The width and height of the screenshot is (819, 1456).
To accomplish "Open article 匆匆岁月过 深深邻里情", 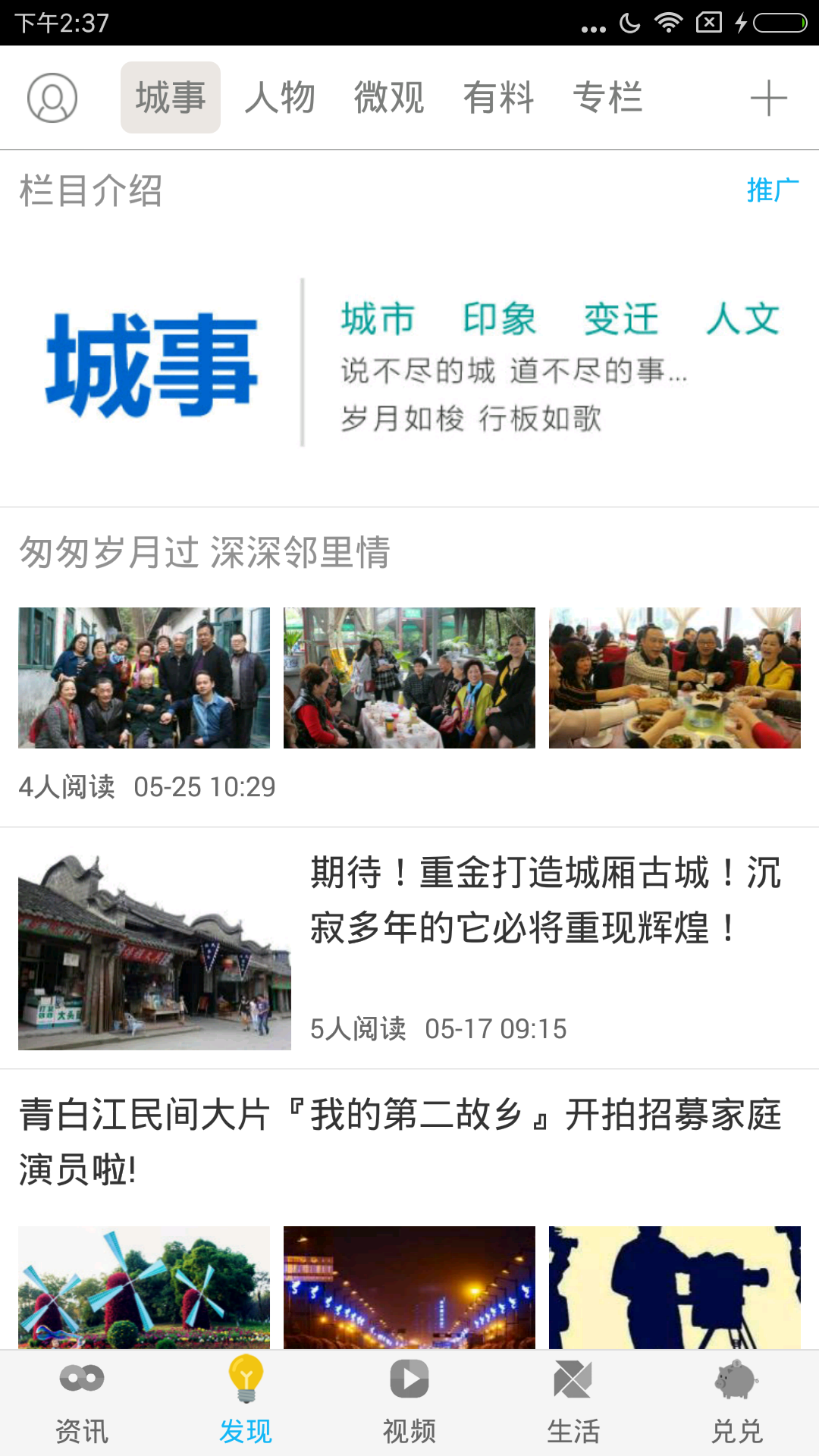I will 205,552.
